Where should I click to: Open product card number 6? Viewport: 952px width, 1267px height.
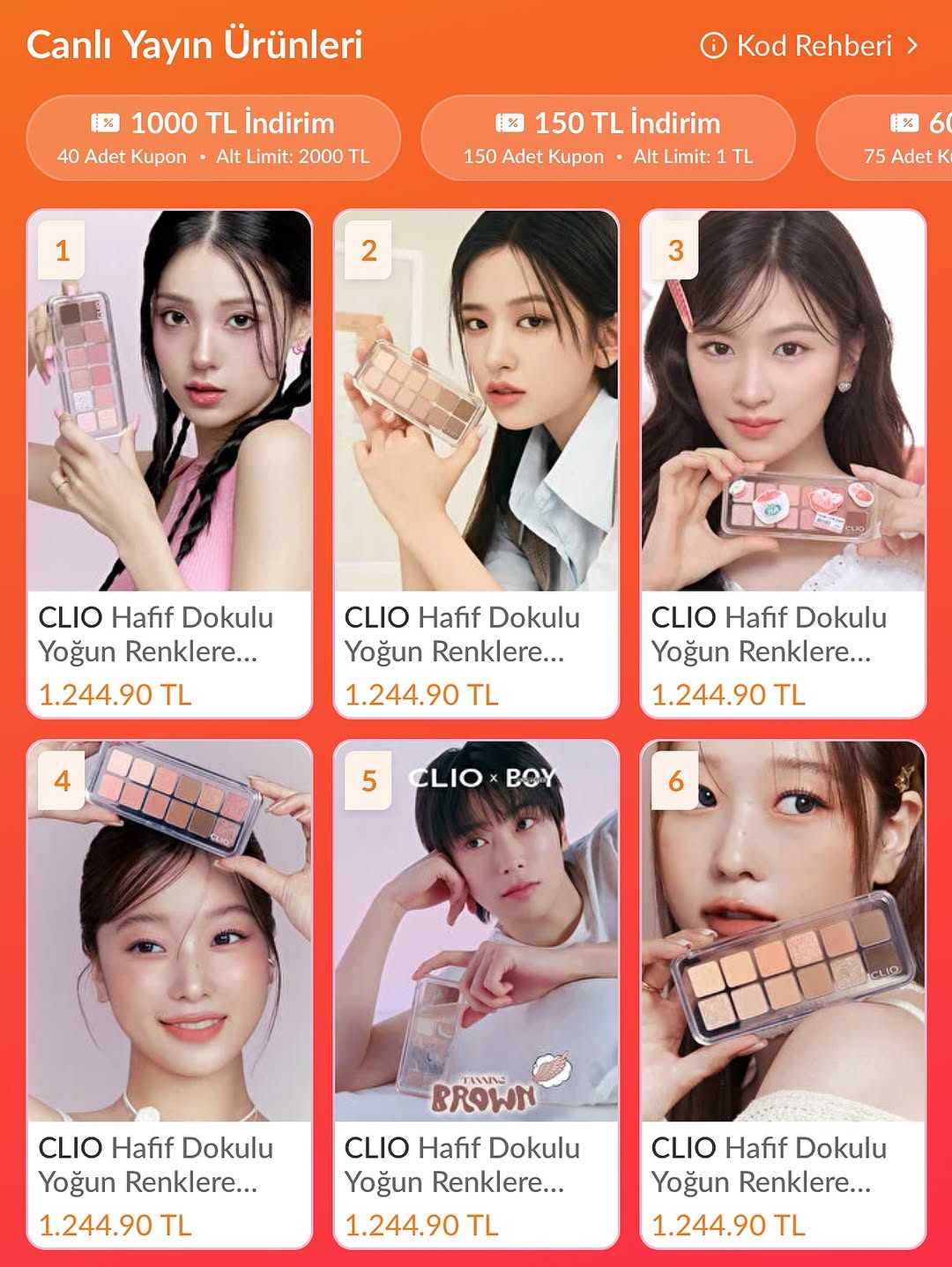point(783,994)
